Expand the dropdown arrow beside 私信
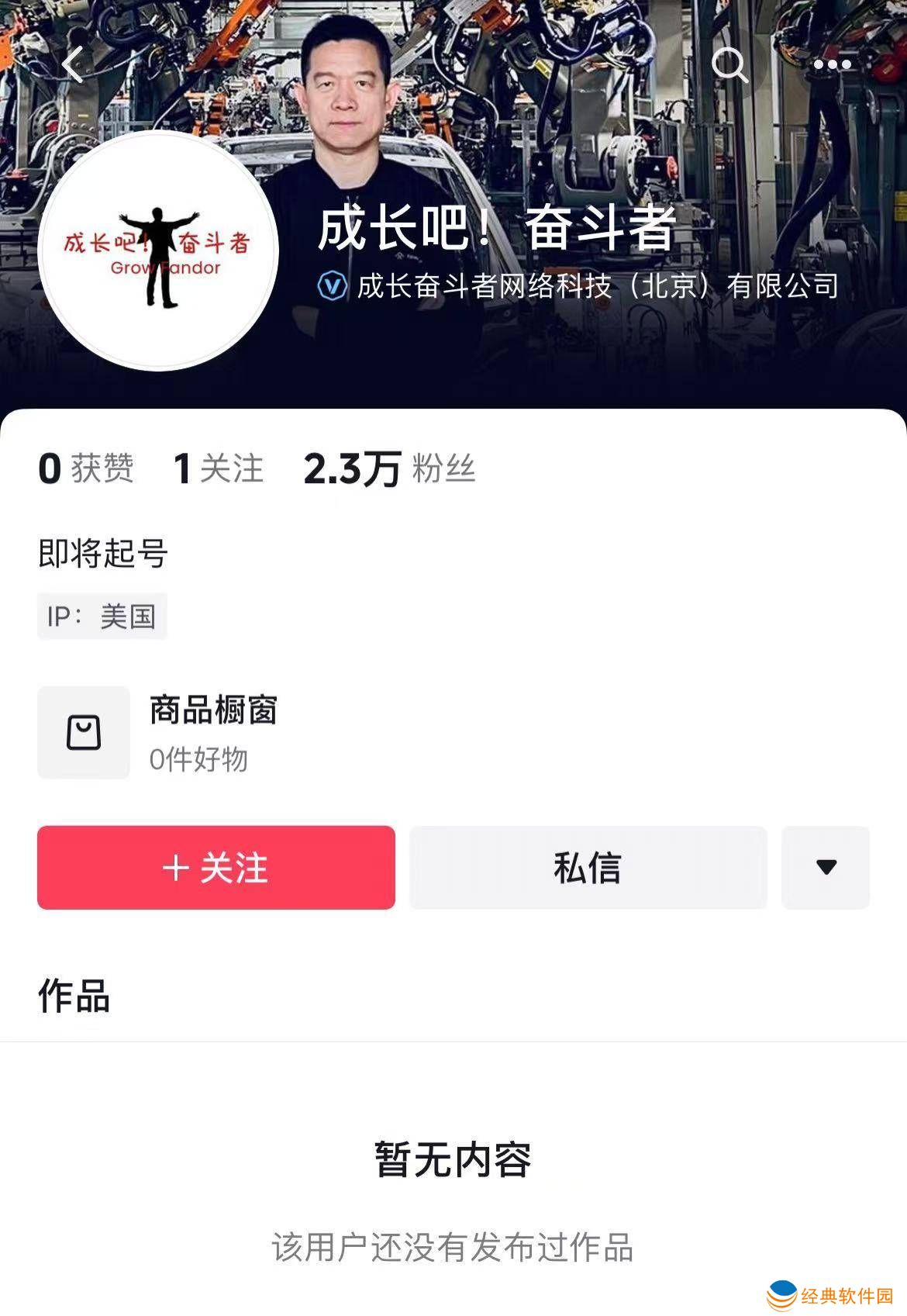Image resolution: width=907 pixels, height=1316 pixels. [x=826, y=867]
